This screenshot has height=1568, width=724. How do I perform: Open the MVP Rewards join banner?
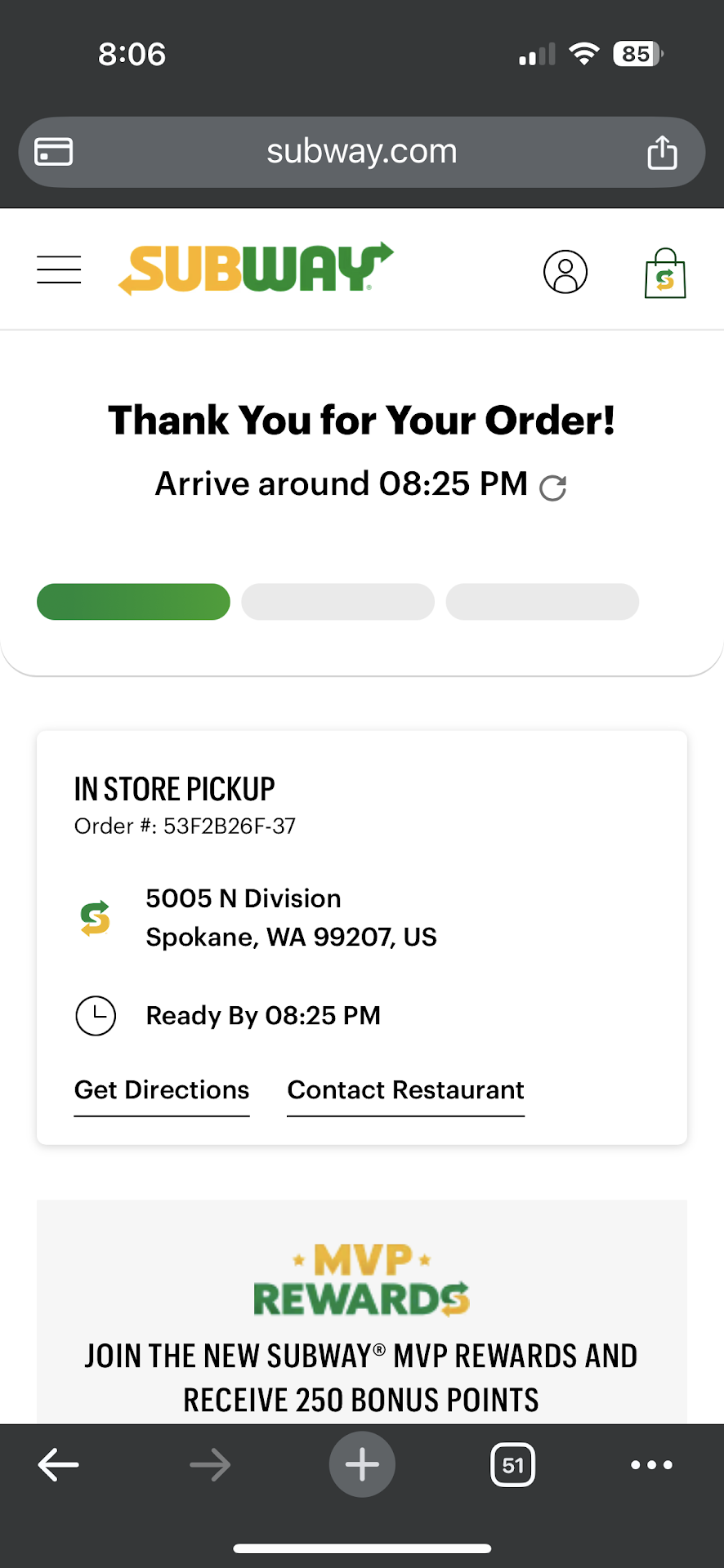[361, 1323]
